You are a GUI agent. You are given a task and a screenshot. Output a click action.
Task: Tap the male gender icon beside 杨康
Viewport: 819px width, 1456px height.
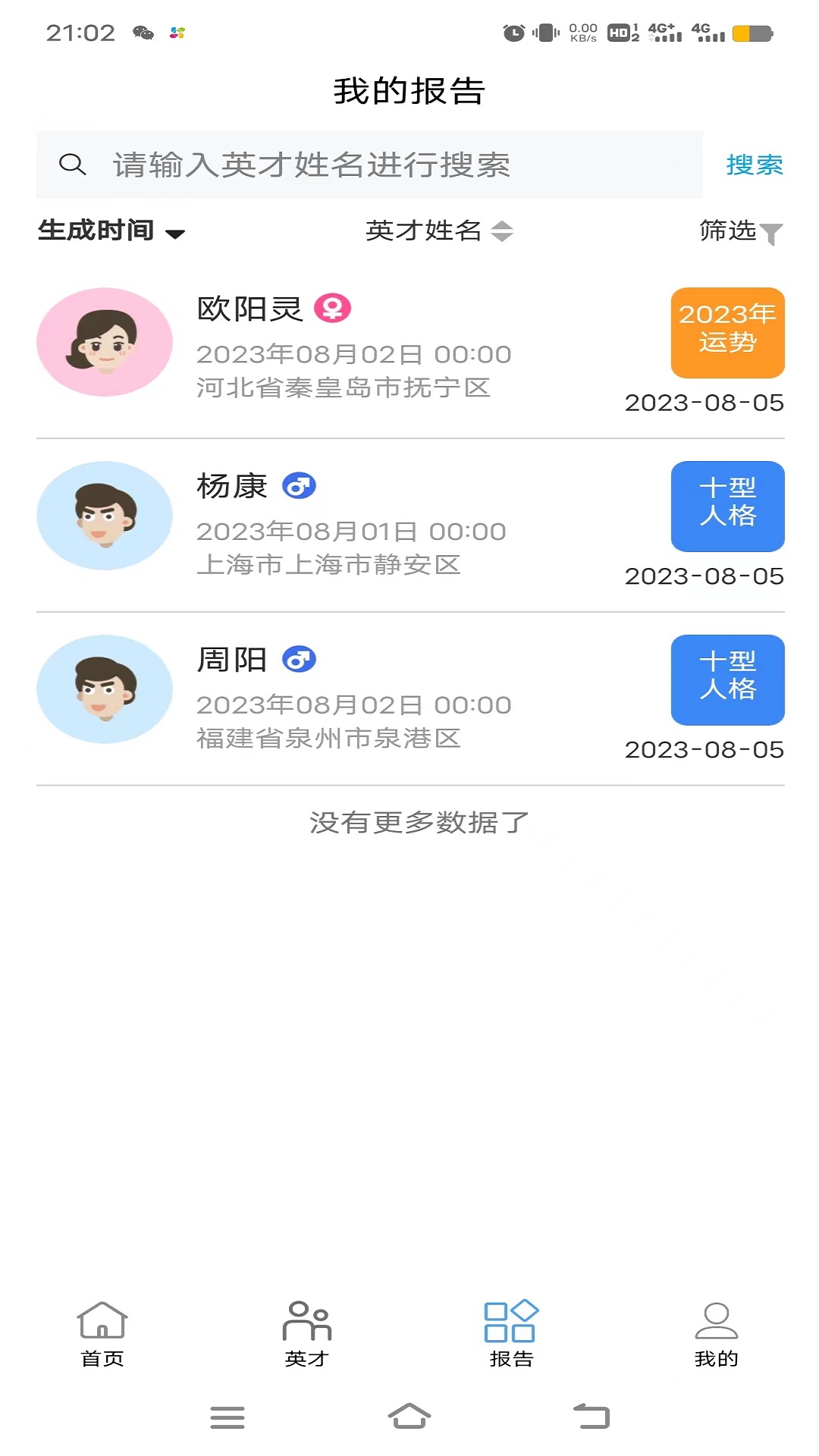[x=300, y=486]
